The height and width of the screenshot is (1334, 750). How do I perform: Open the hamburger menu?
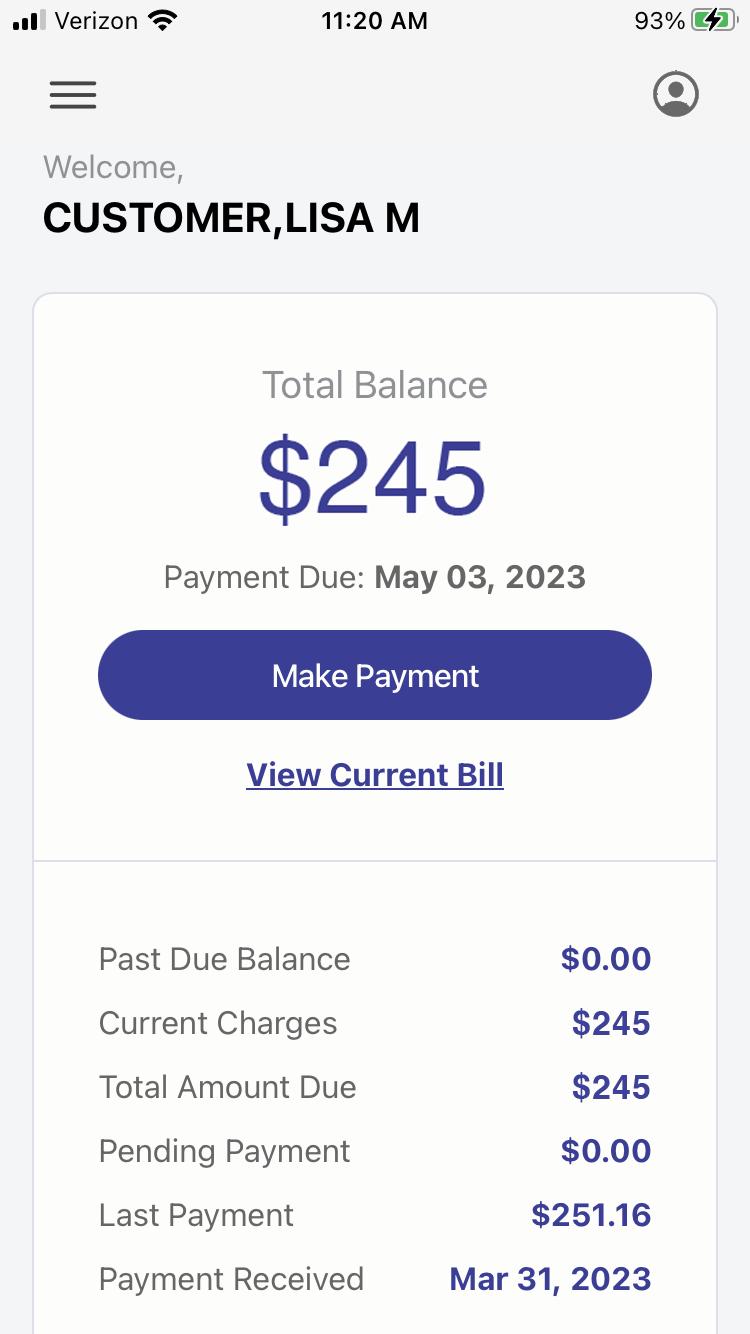(x=73, y=95)
